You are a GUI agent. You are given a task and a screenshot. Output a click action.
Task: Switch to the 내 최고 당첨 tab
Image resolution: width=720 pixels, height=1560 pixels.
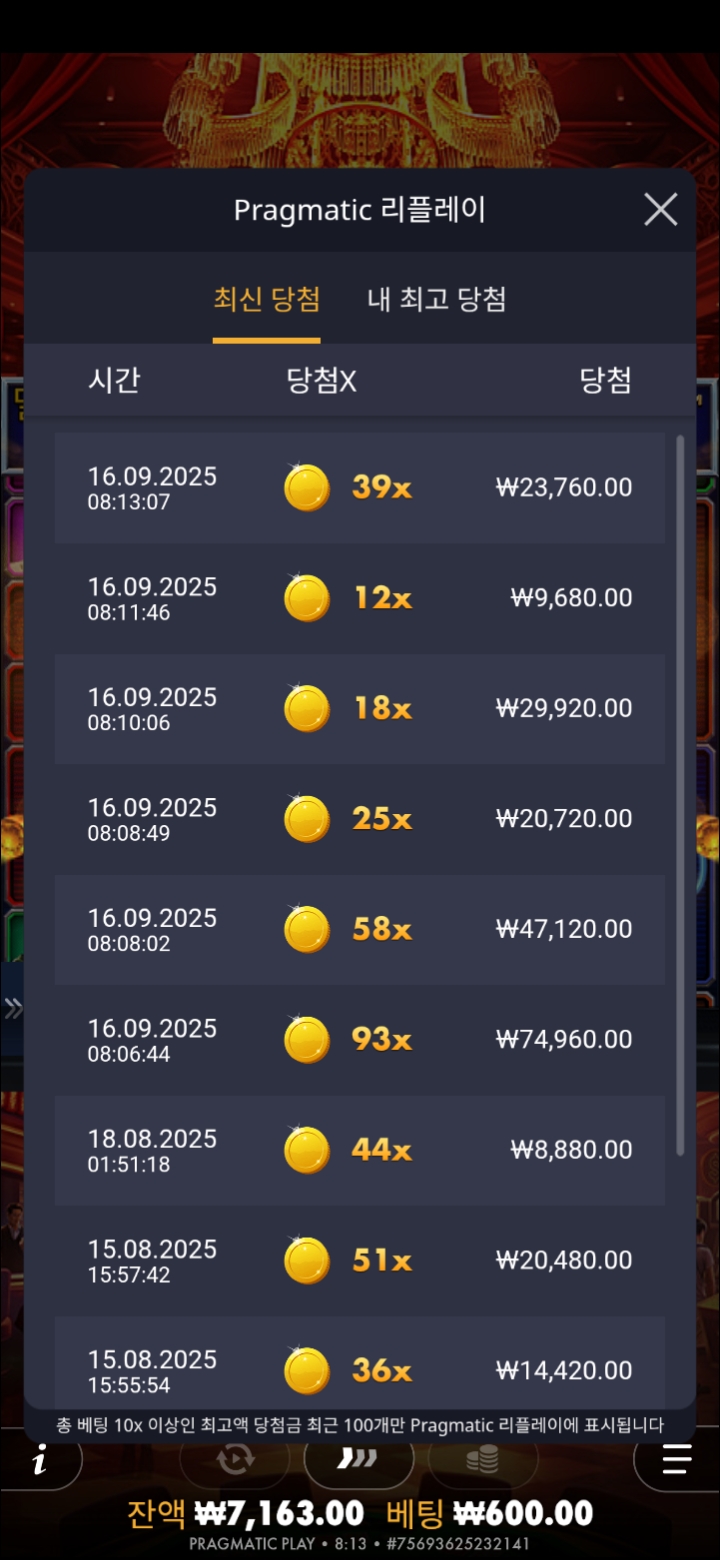437,299
